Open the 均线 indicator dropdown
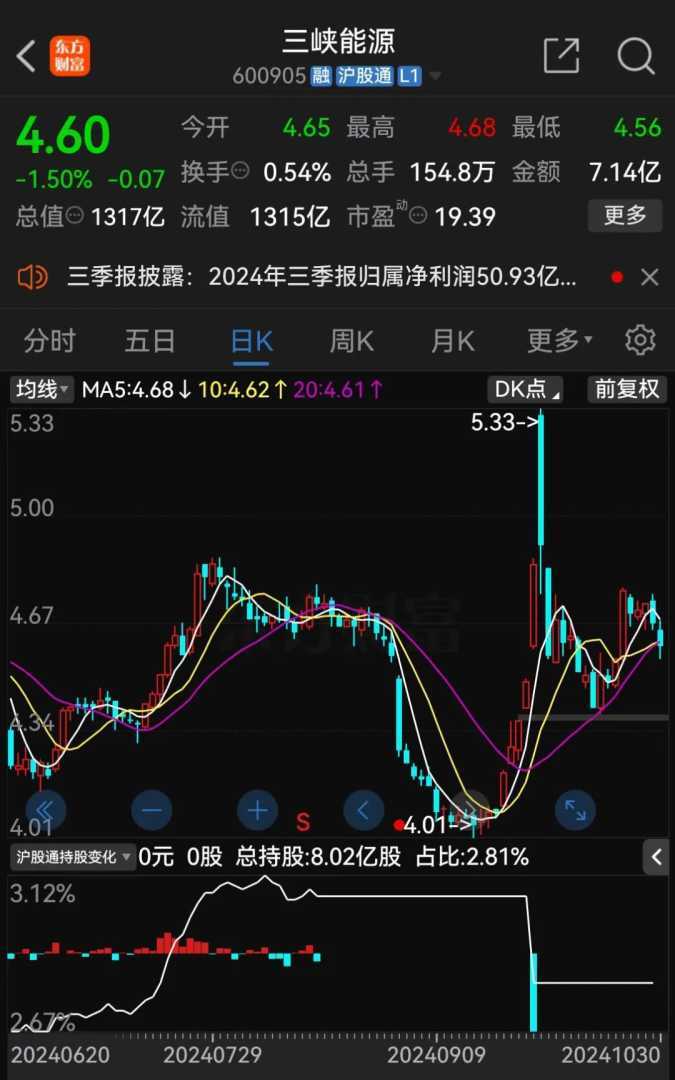 (x=41, y=389)
